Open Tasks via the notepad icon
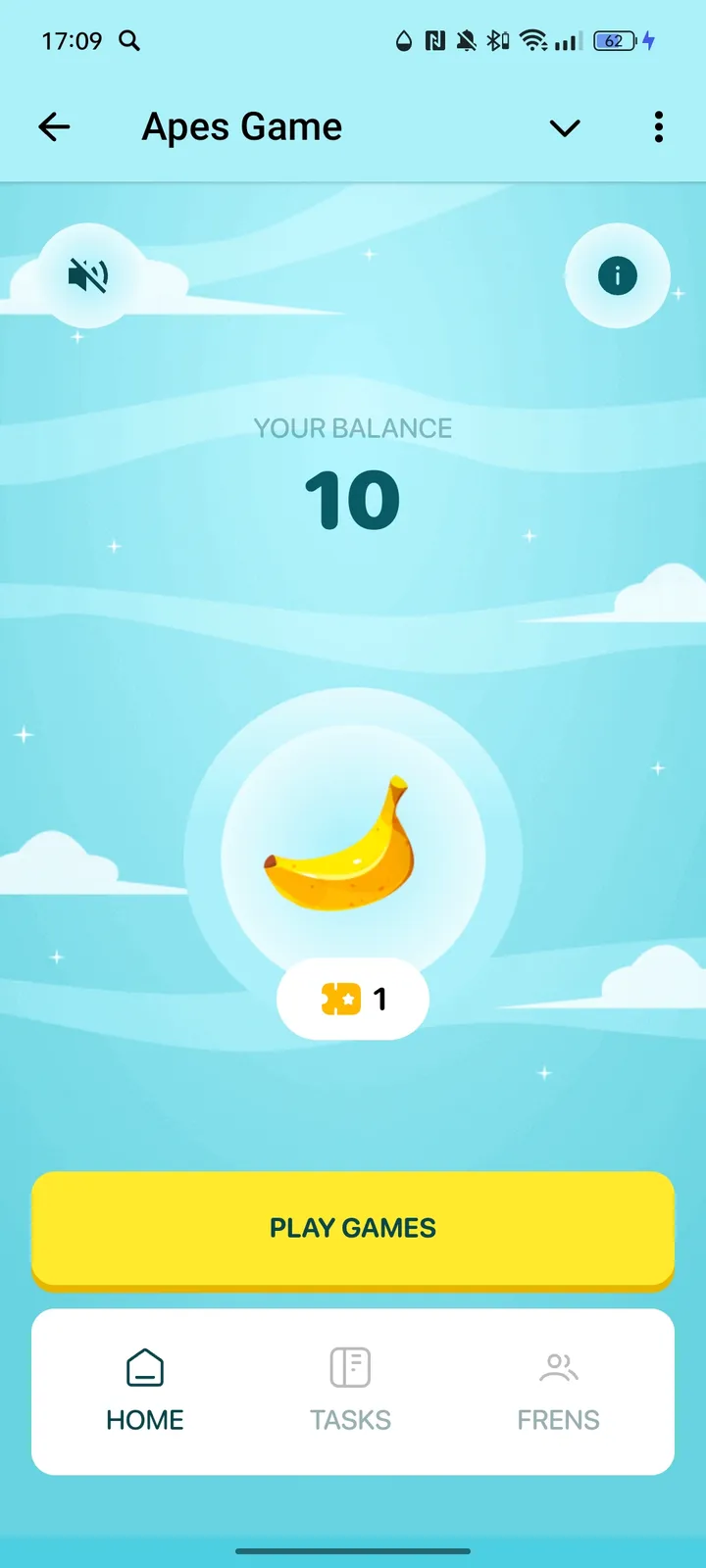706x1568 pixels. point(350,1366)
